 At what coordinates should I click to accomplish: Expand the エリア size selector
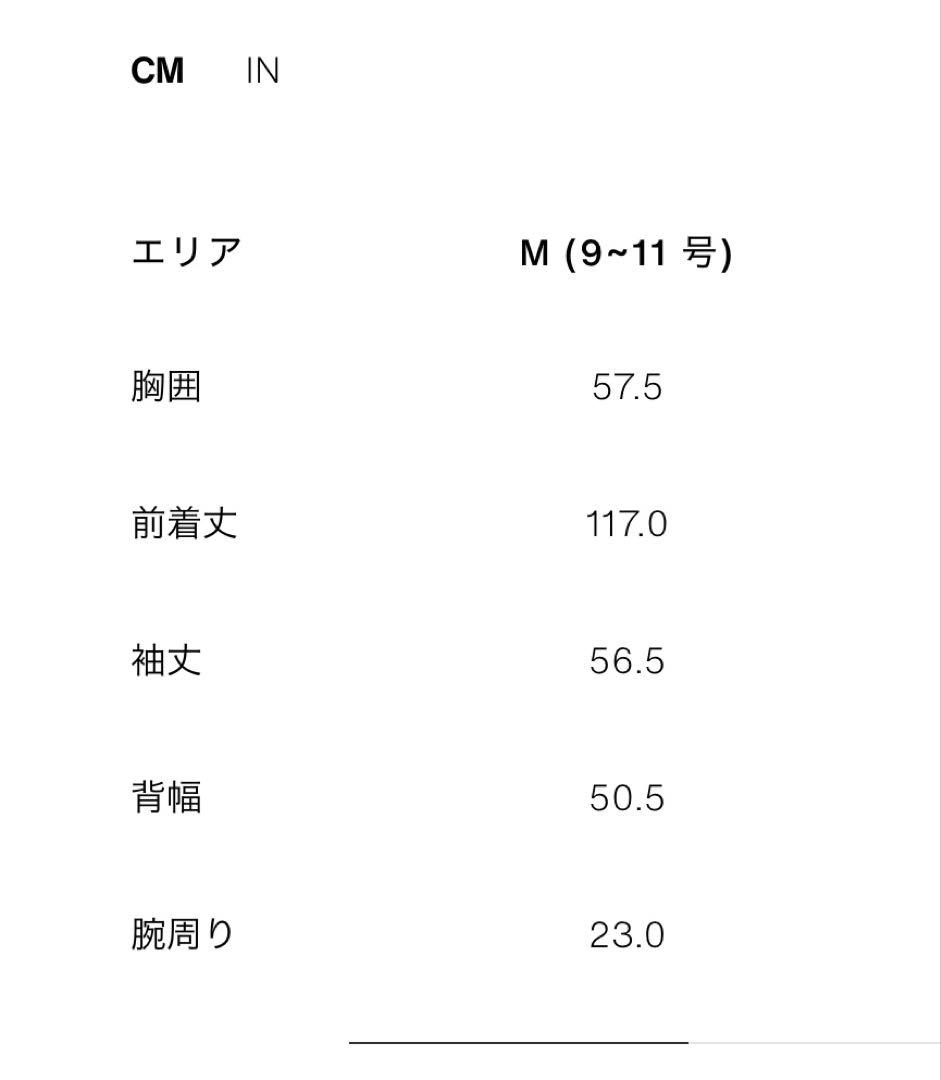click(x=186, y=253)
